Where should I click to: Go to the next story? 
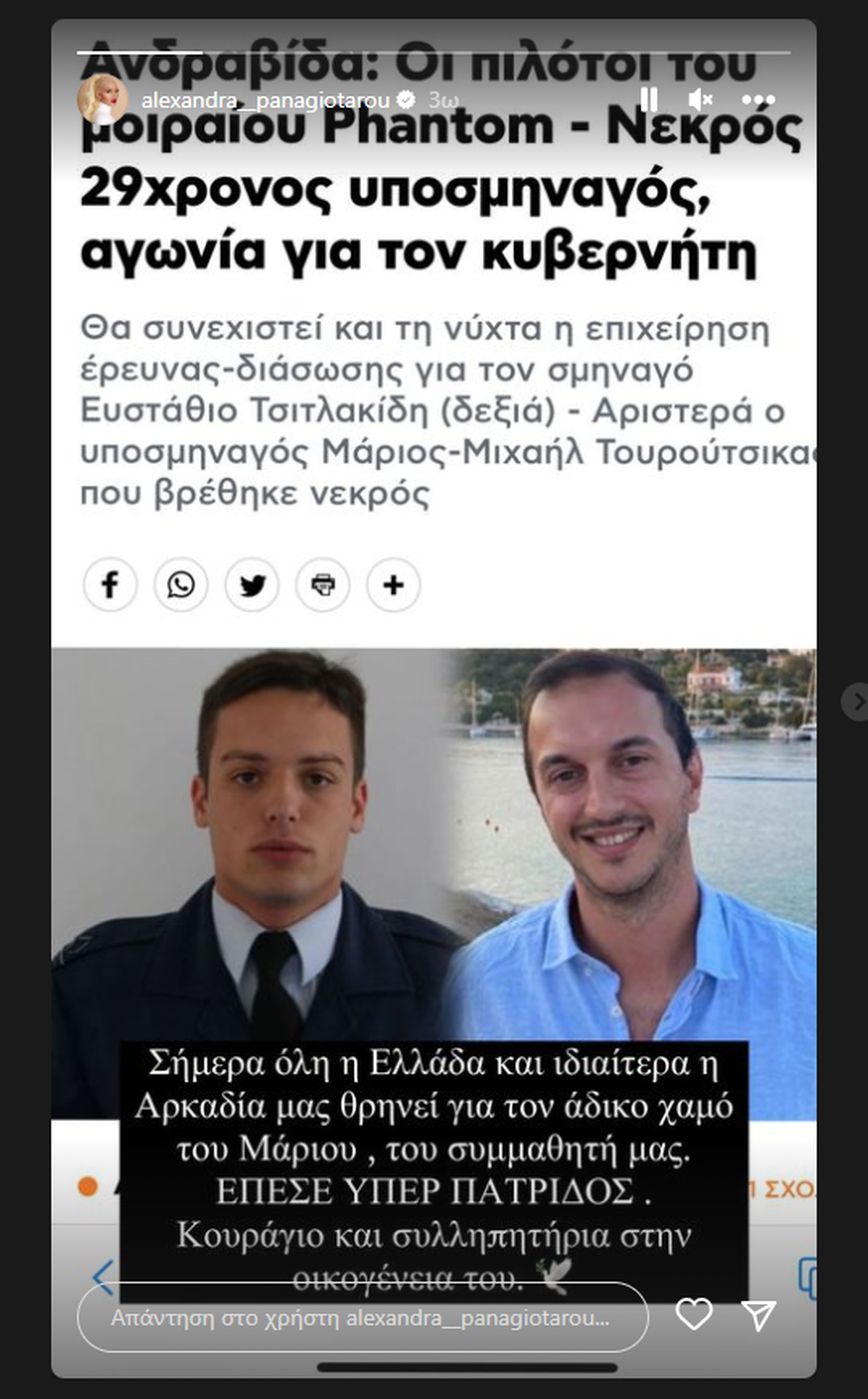pos(855,701)
